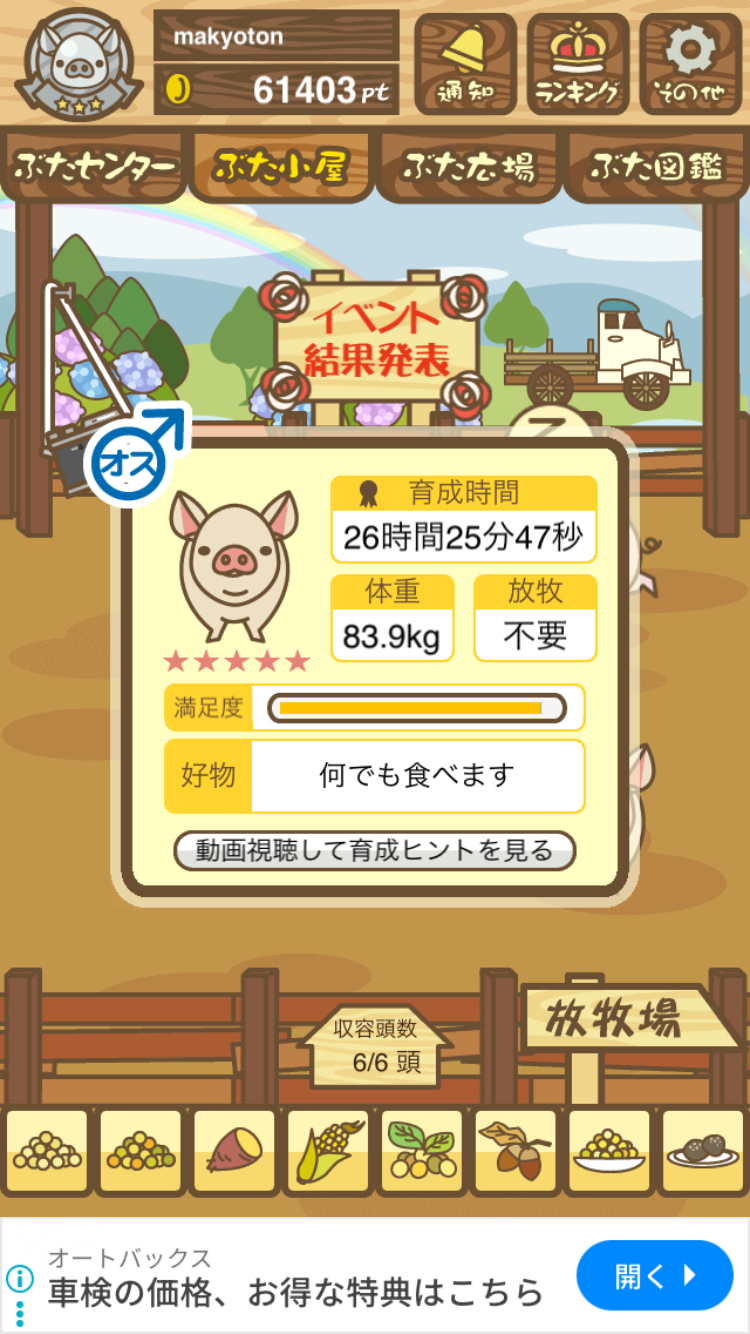This screenshot has width=750, height=1334.
Task: Open the オートバックス ad with 開く
Action: click(654, 1275)
